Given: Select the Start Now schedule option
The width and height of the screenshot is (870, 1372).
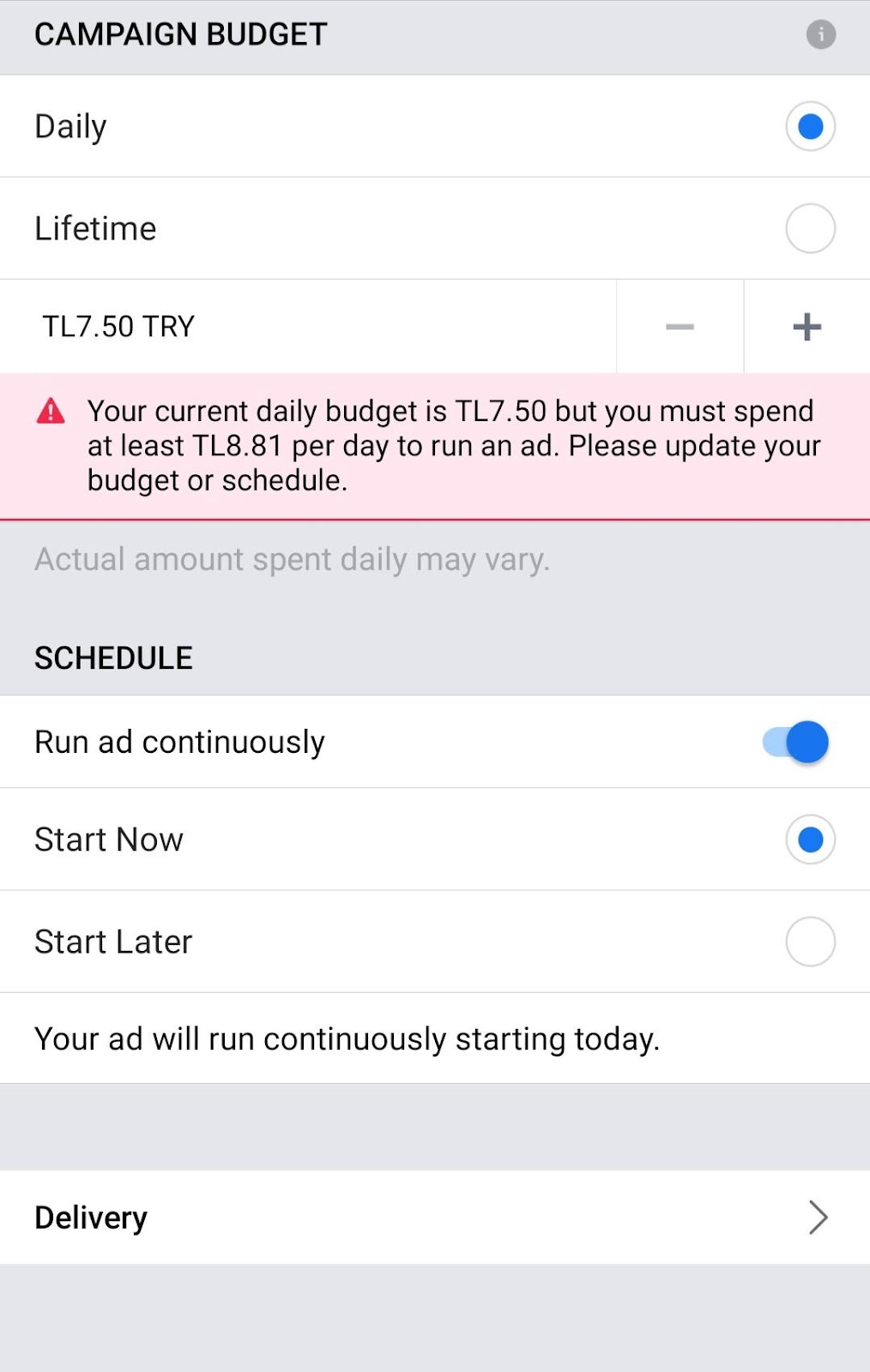Looking at the screenshot, I should [810, 839].
